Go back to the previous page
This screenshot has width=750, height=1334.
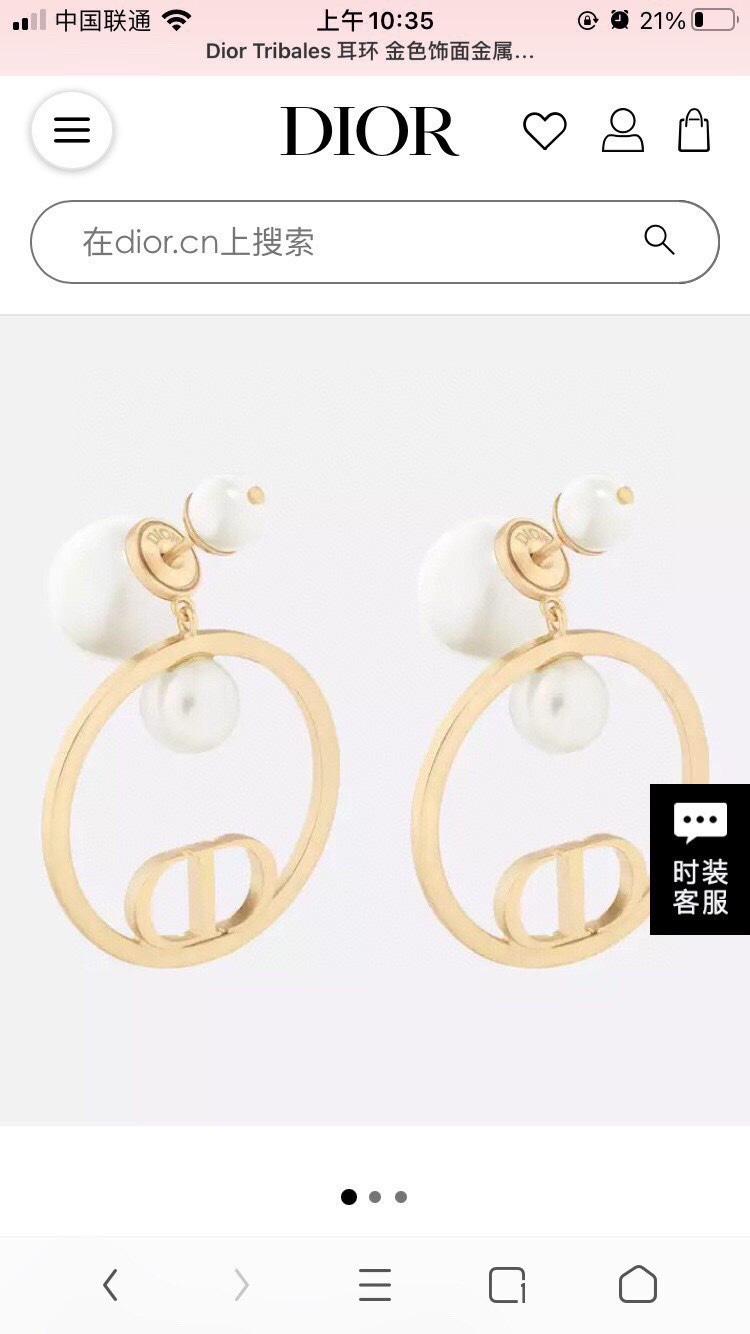tap(110, 1285)
